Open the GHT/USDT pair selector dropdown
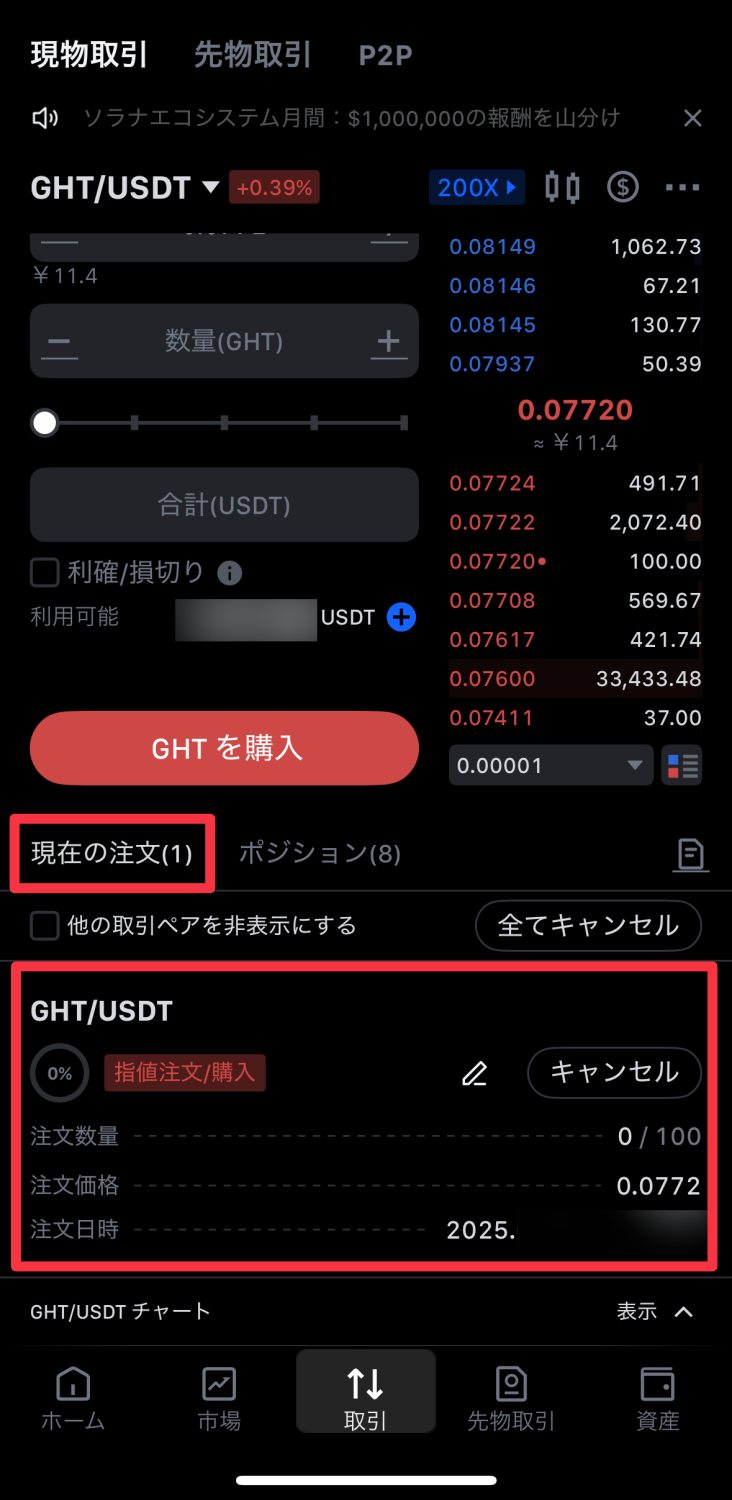 point(211,187)
